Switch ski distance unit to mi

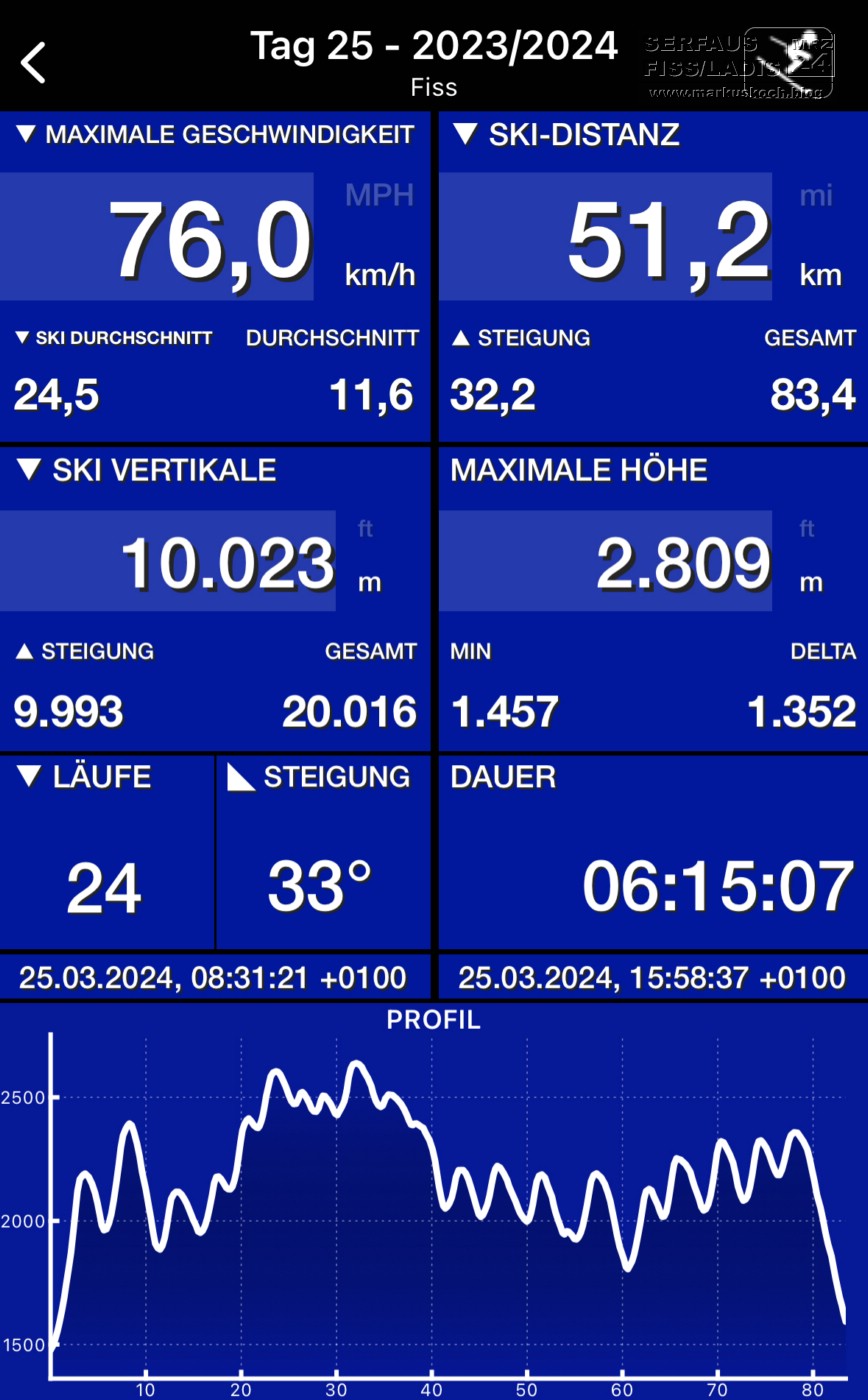816,195
